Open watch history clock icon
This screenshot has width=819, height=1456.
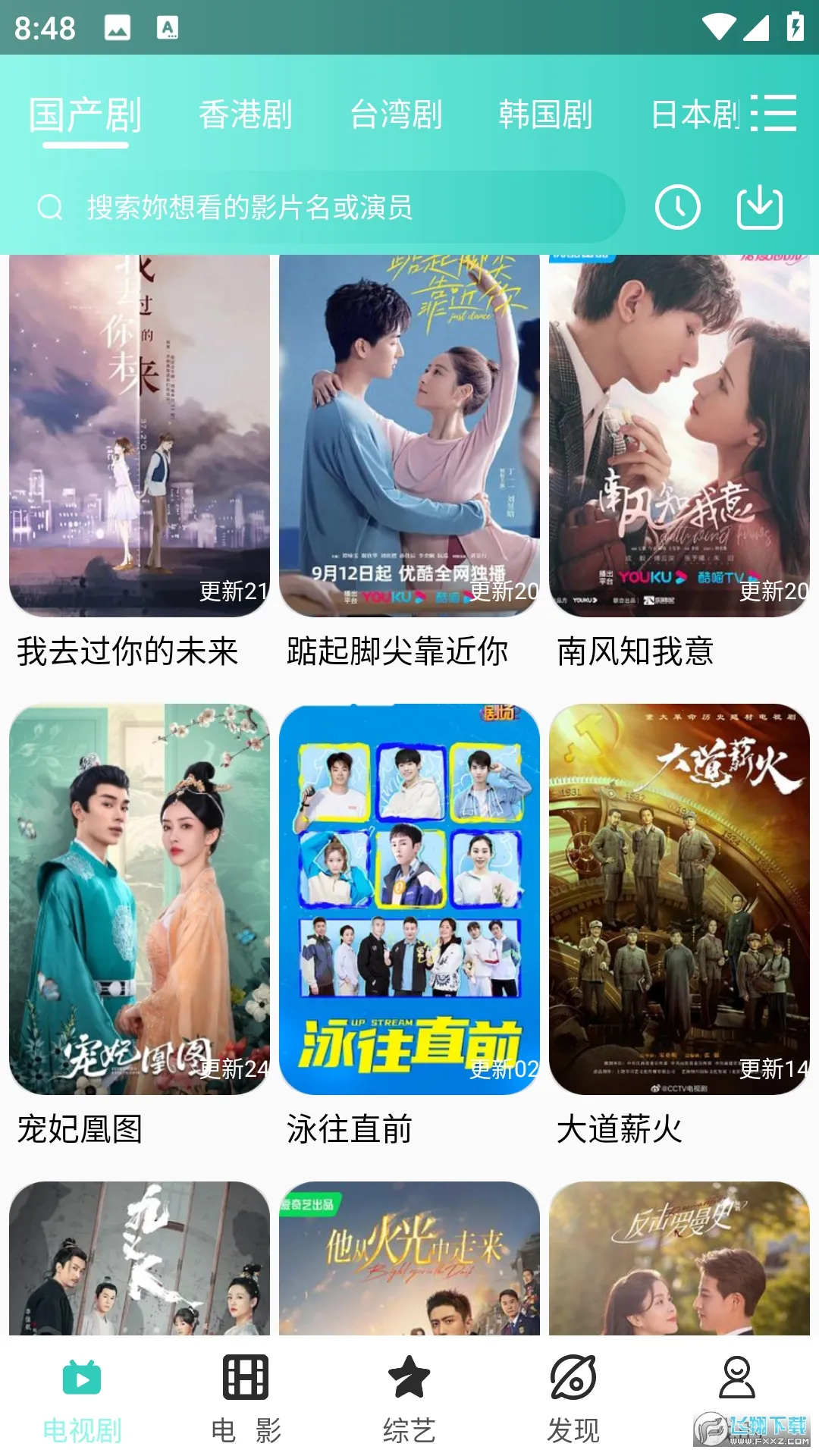point(677,207)
